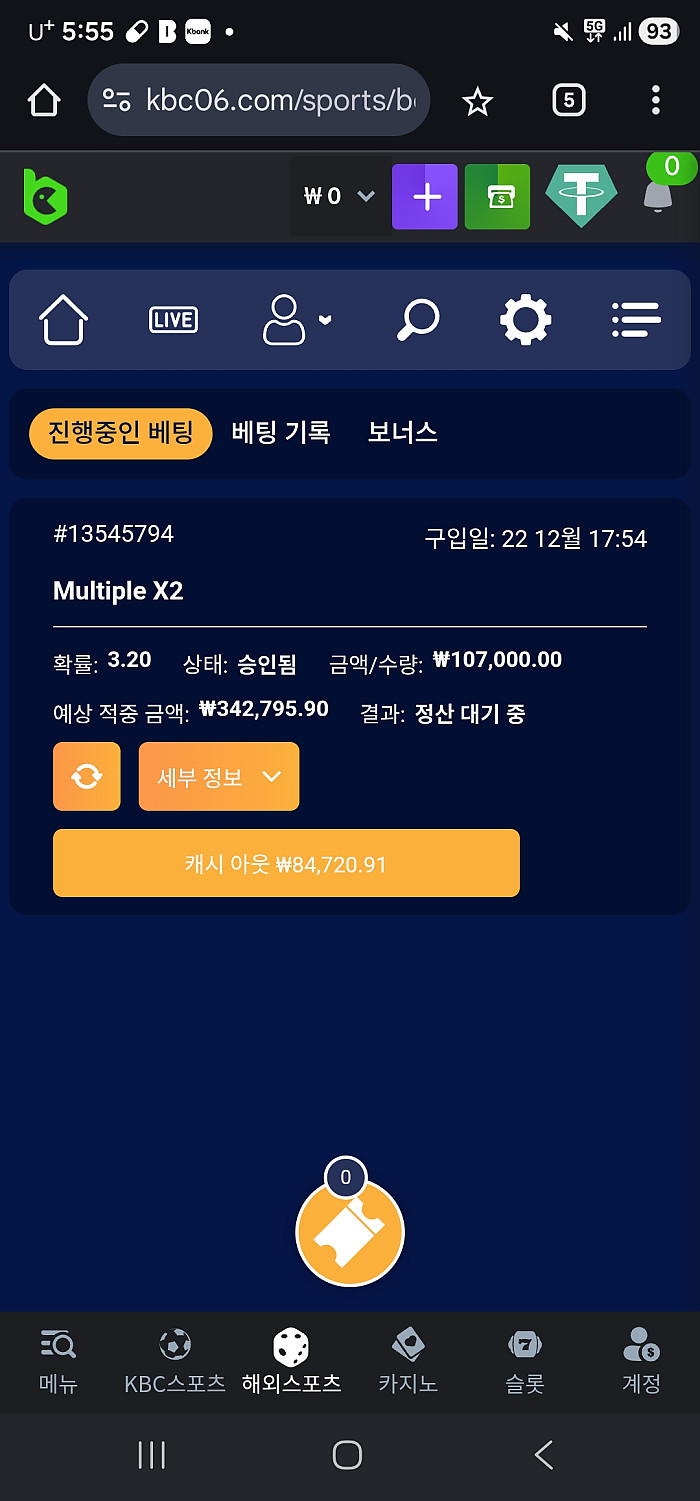Tap the purple plus deposit button
Viewport: 700px width, 1501px height.
coord(425,197)
